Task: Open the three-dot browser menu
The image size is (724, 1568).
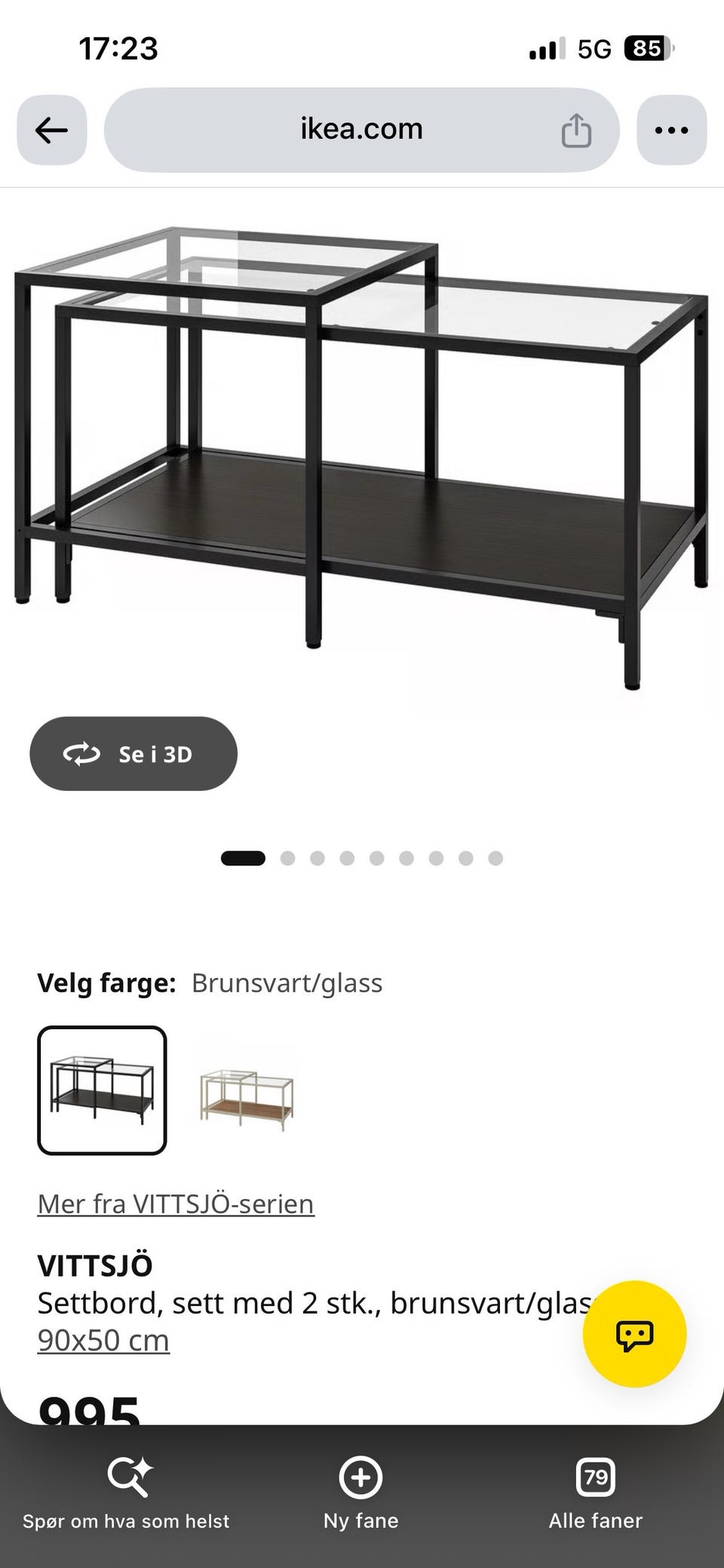Action: pyautogui.click(x=672, y=130)
